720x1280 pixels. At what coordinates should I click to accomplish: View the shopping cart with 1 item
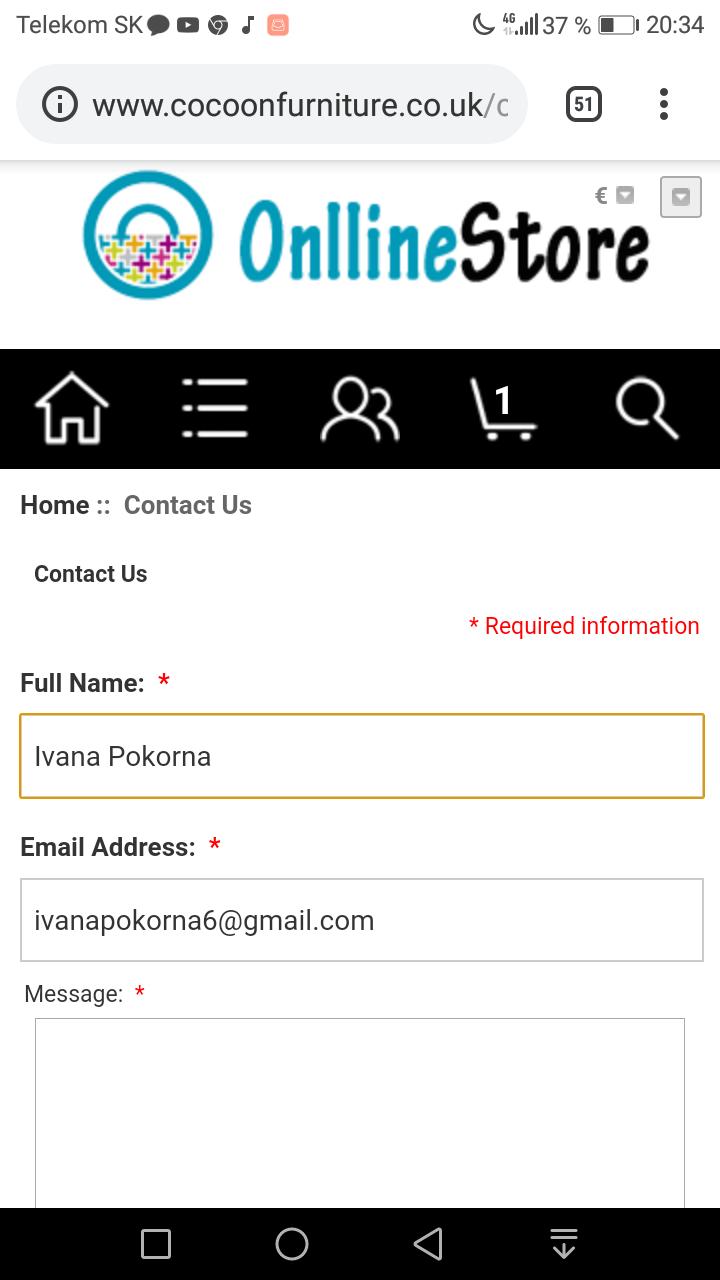pos(502,408)
